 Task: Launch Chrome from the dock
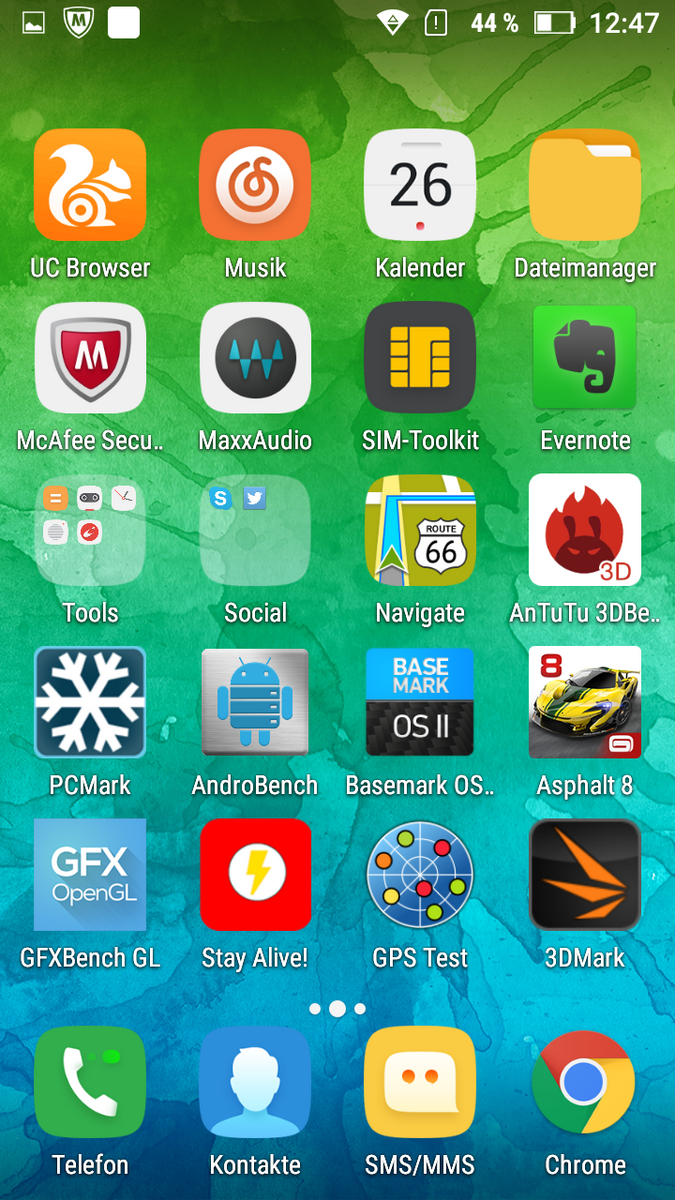point(585,1082)
